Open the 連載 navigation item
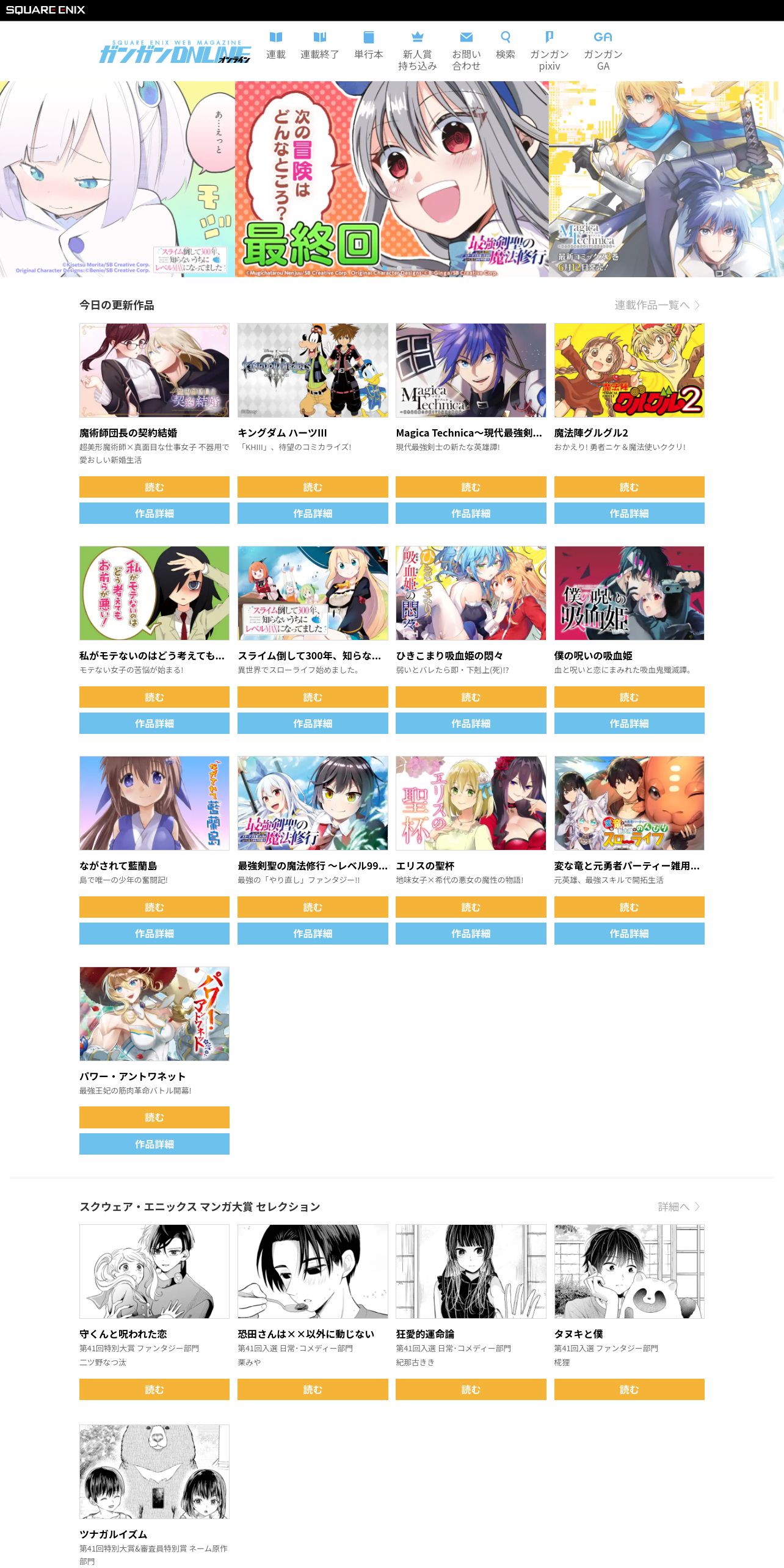 coord(275,46)
